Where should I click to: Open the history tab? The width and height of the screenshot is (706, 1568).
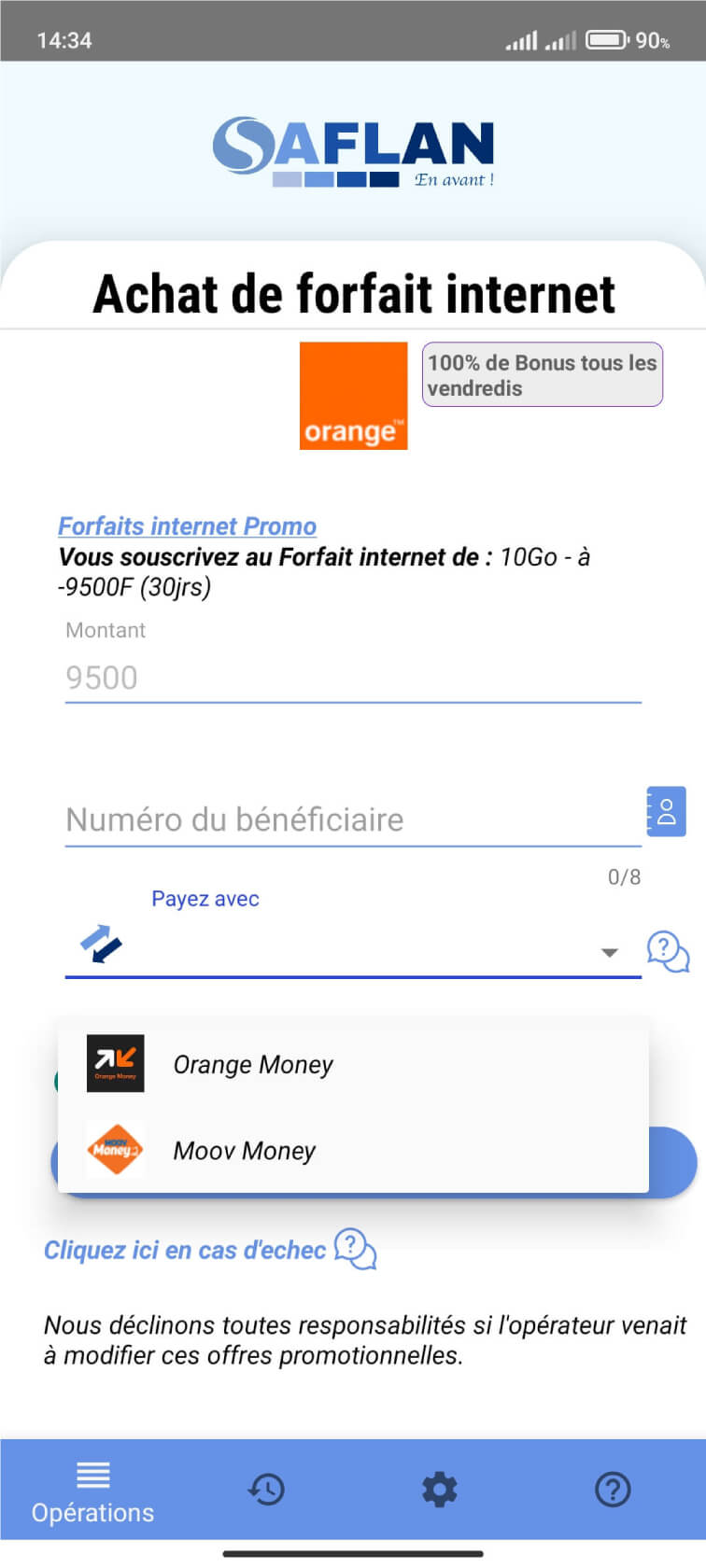tap(266, 1489)
